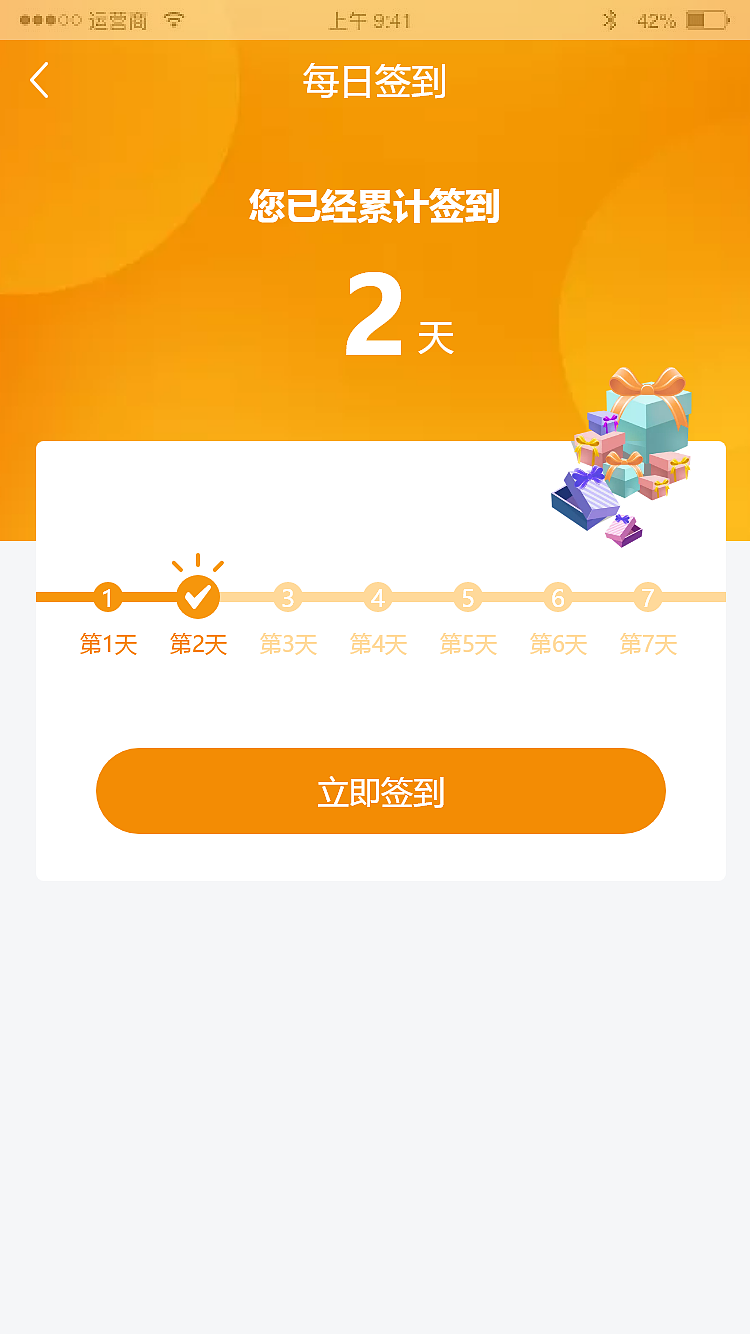
Task: Select the 第3天 label
Action: [287, 645]
